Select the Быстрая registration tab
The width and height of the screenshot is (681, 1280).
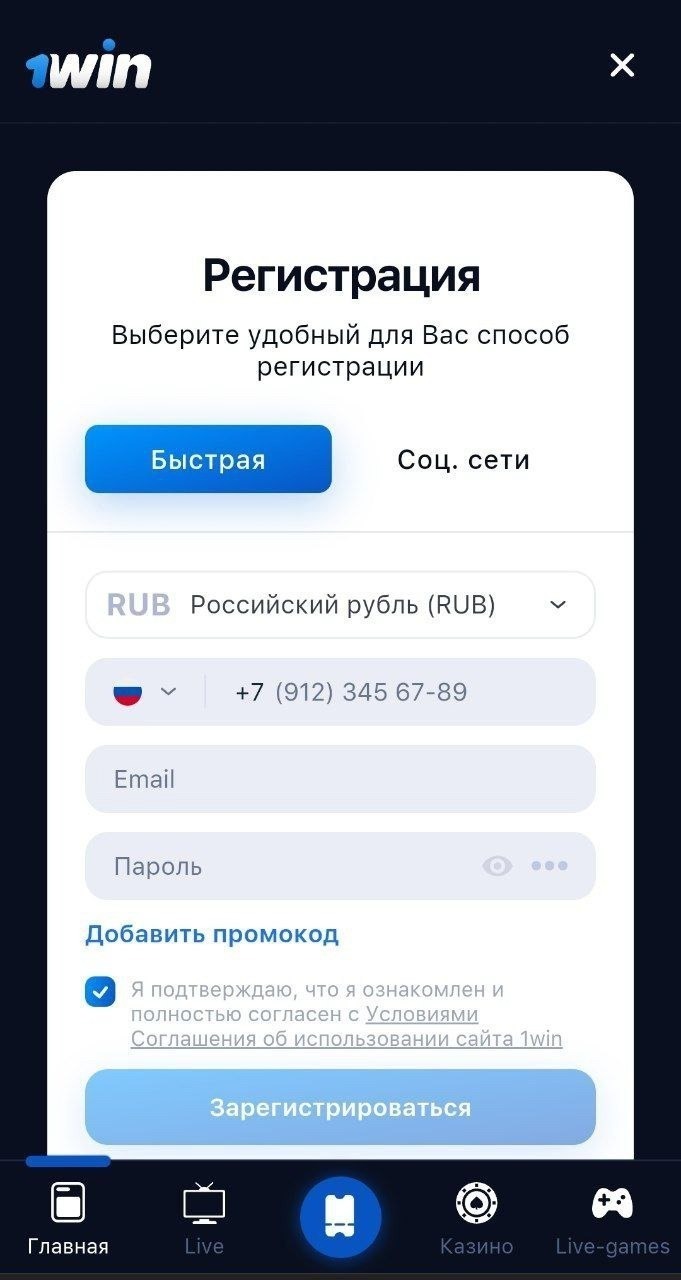(x=208, y=459)
